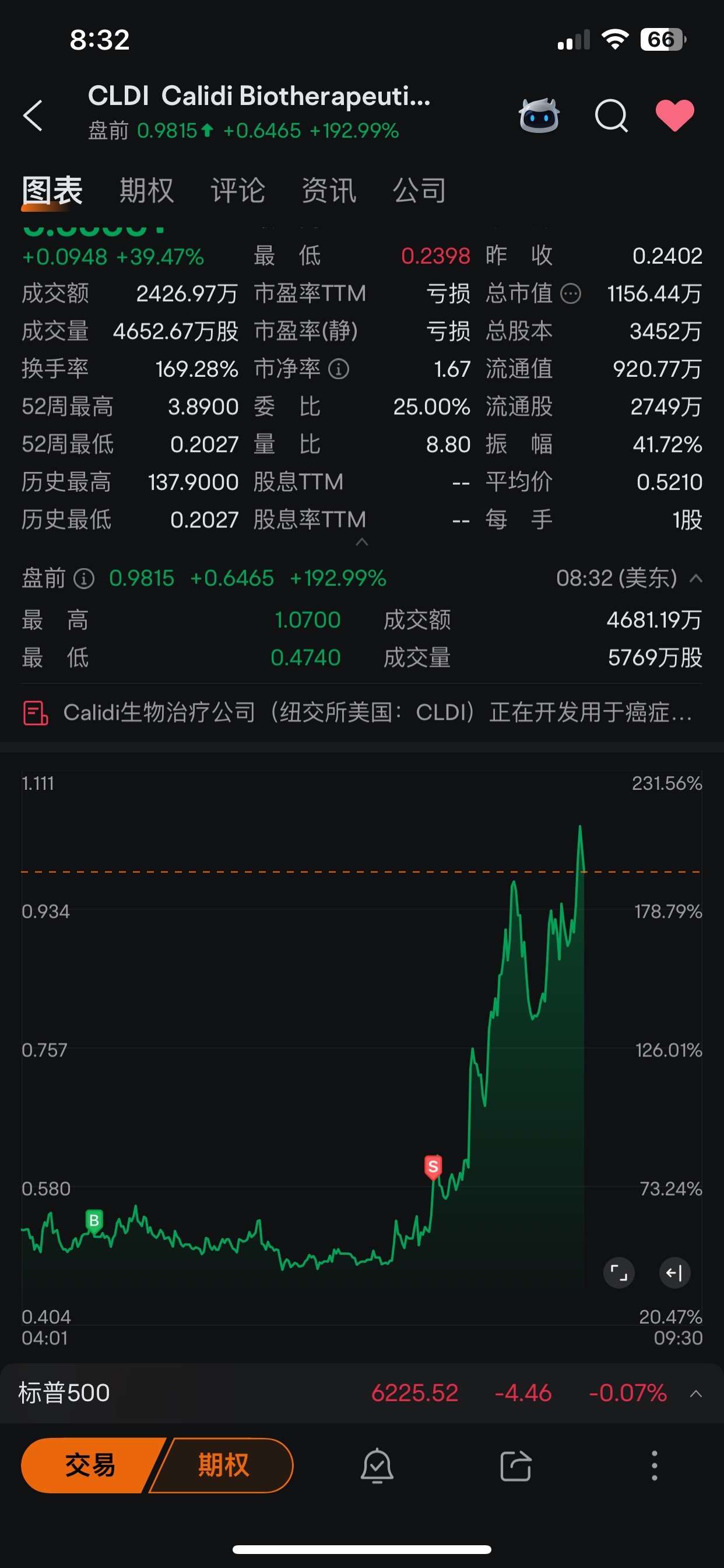Tap the bottom 期权 options button
724x1568 pixels.
(223, 1465)
